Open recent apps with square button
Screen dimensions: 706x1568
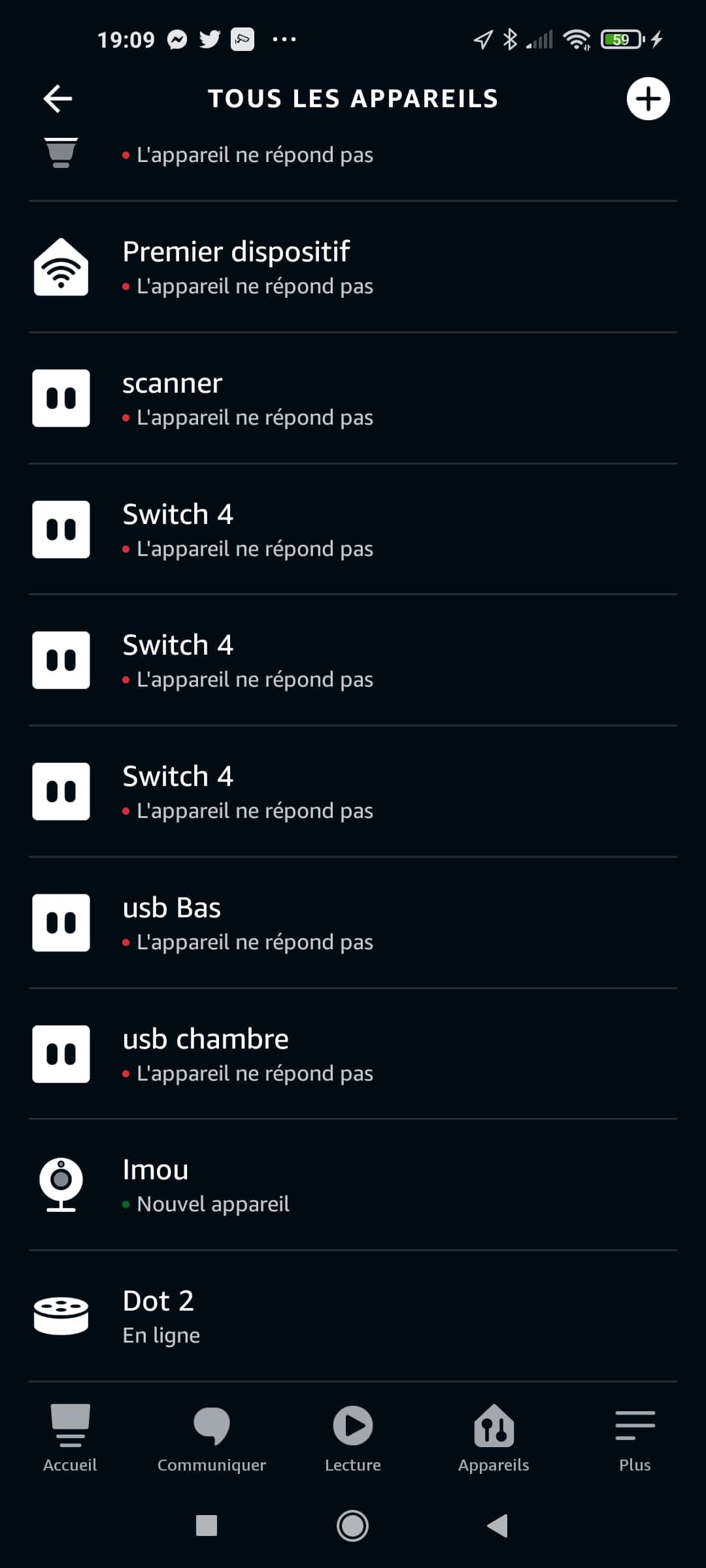(207, 1526)
